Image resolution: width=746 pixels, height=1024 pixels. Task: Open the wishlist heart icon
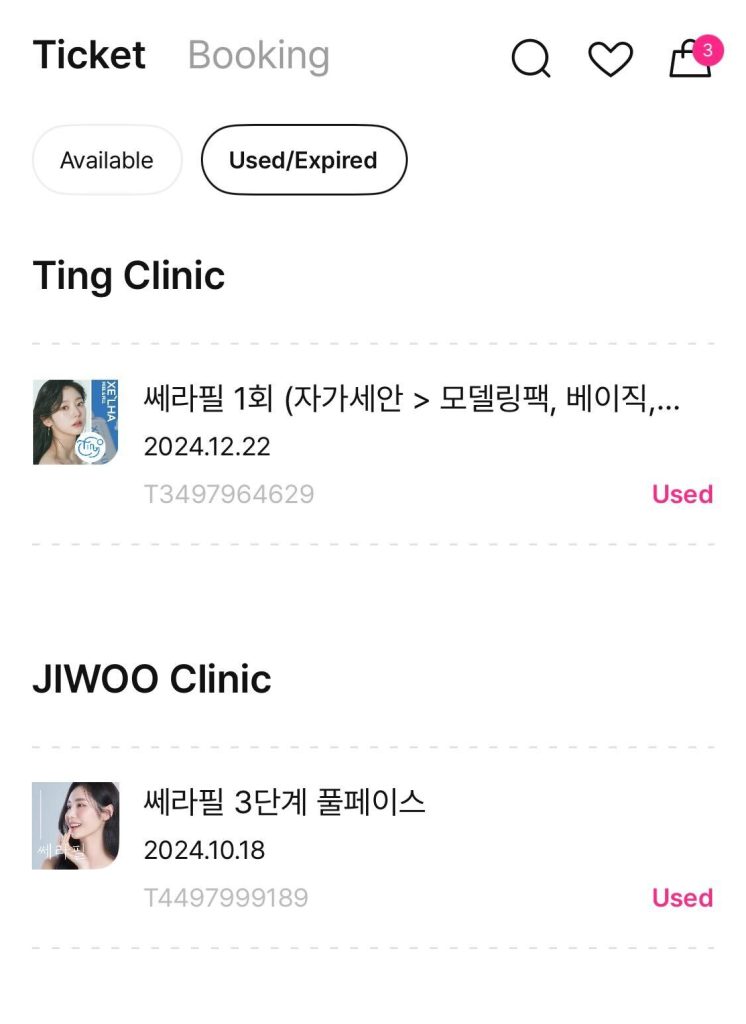point(611,58)
